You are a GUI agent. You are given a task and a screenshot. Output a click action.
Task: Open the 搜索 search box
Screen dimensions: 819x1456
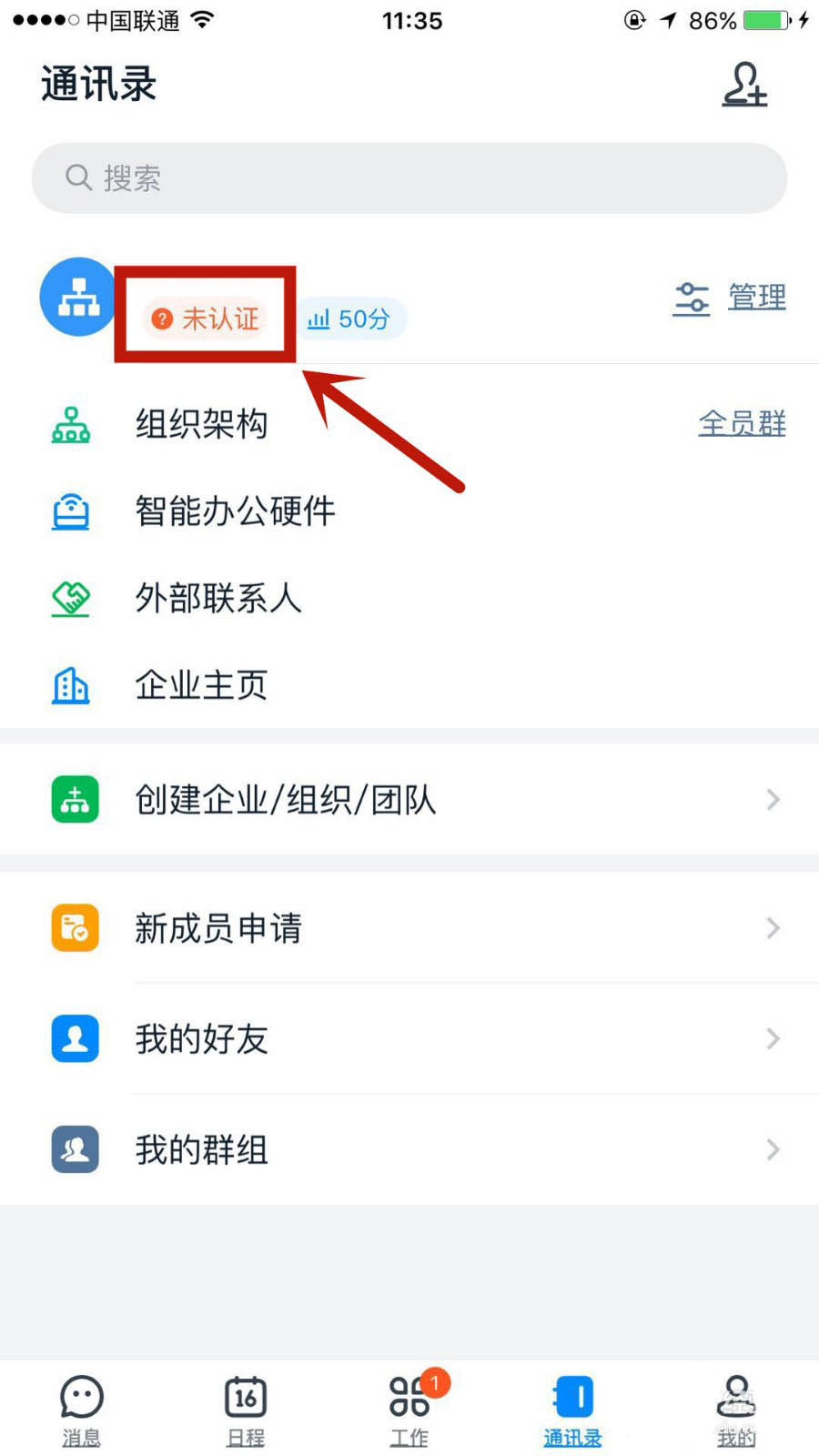(409, 178)
